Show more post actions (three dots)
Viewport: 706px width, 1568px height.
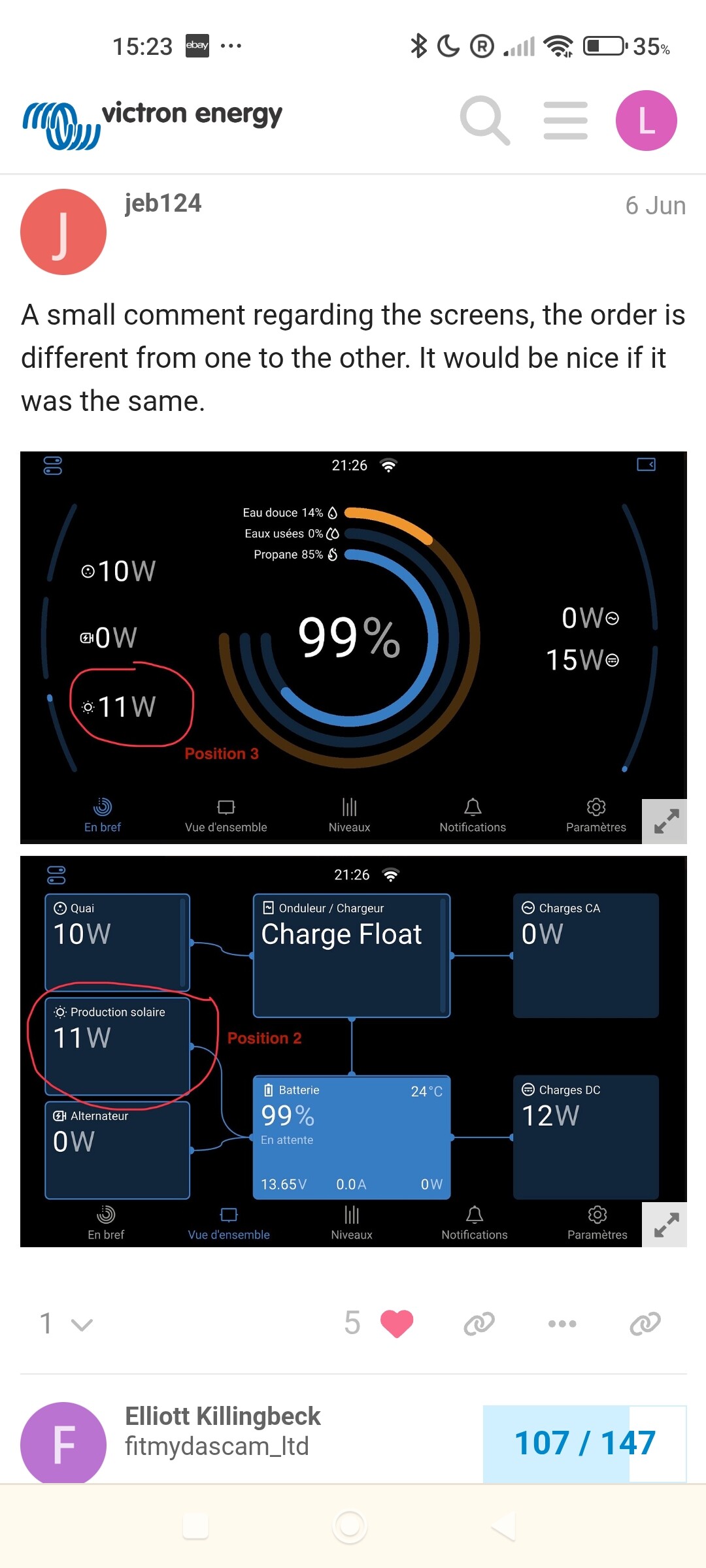click(x=562, y=1324)
